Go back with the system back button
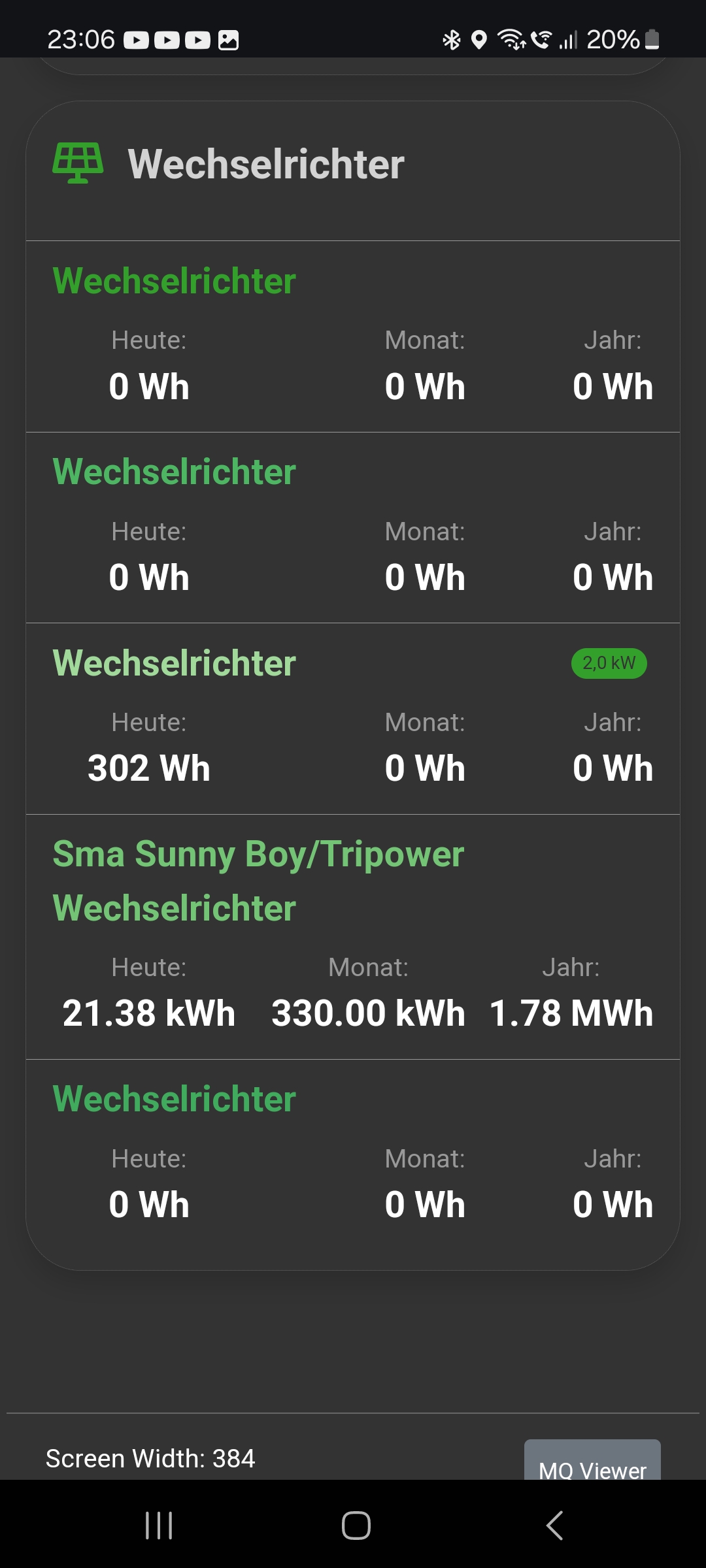This screenshot has height=1568, width=706. point(554,1526)
